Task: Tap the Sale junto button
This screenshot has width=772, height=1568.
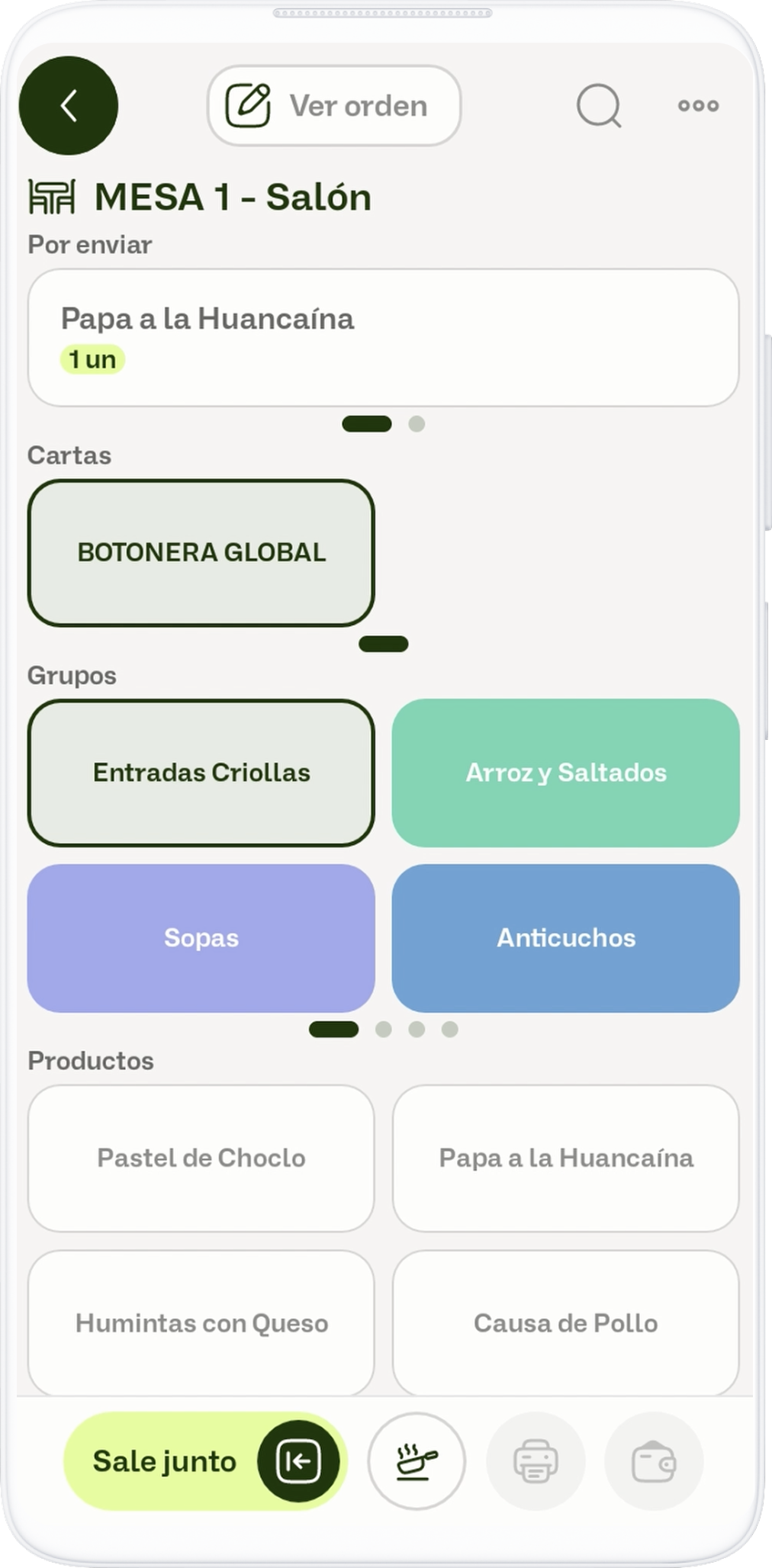Action: pos(205,1461)
